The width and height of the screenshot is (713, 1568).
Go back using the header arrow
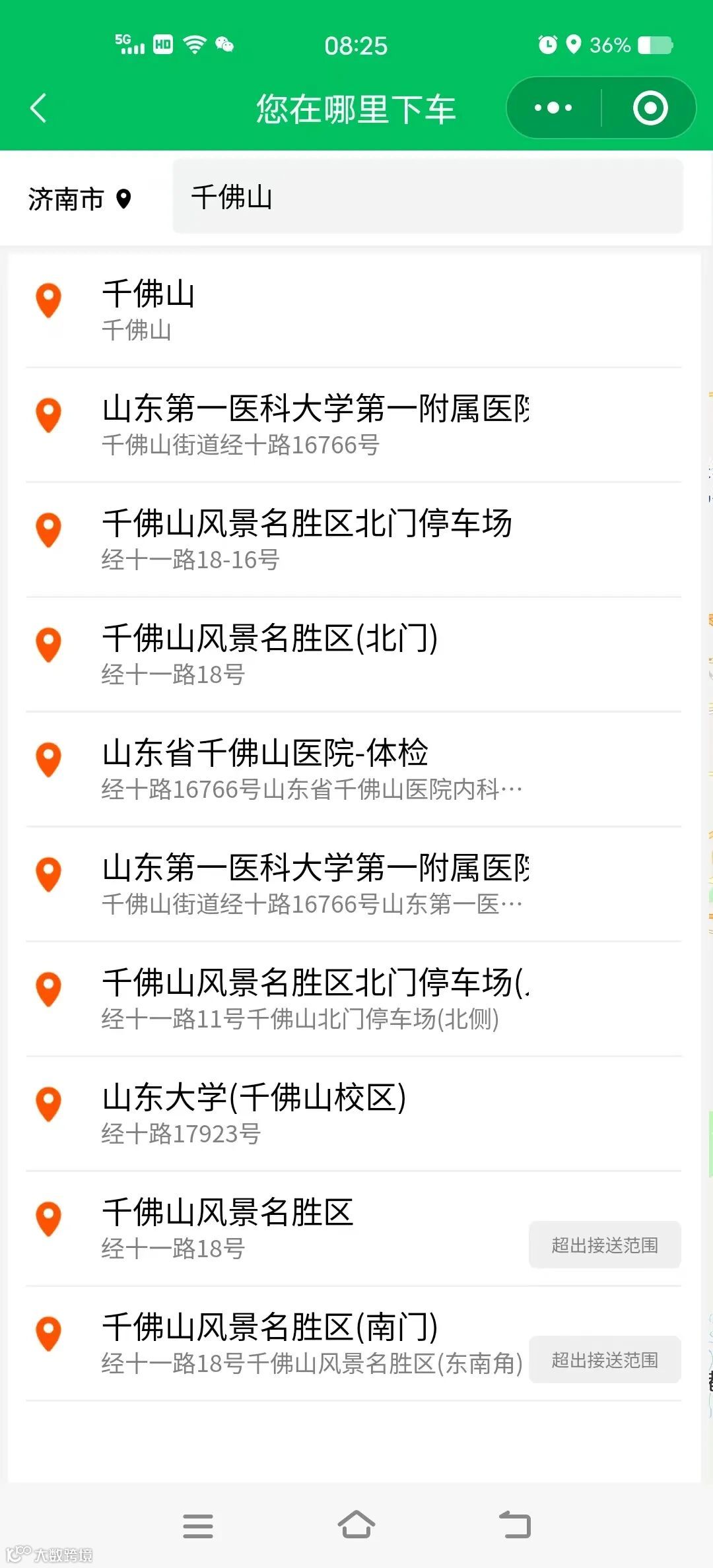(38, 108)
